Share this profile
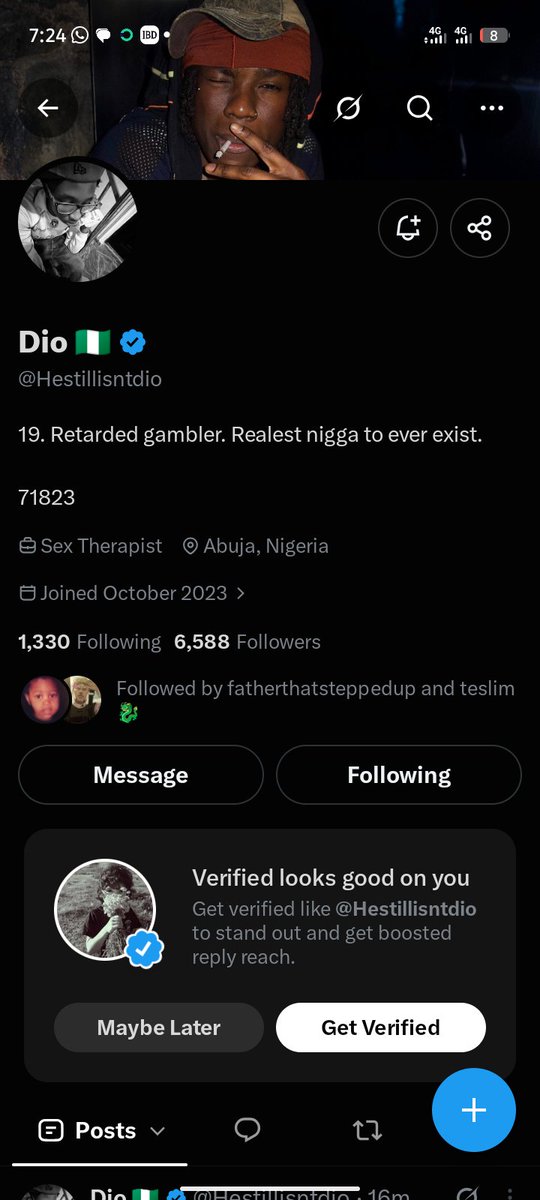 point(480,228)
